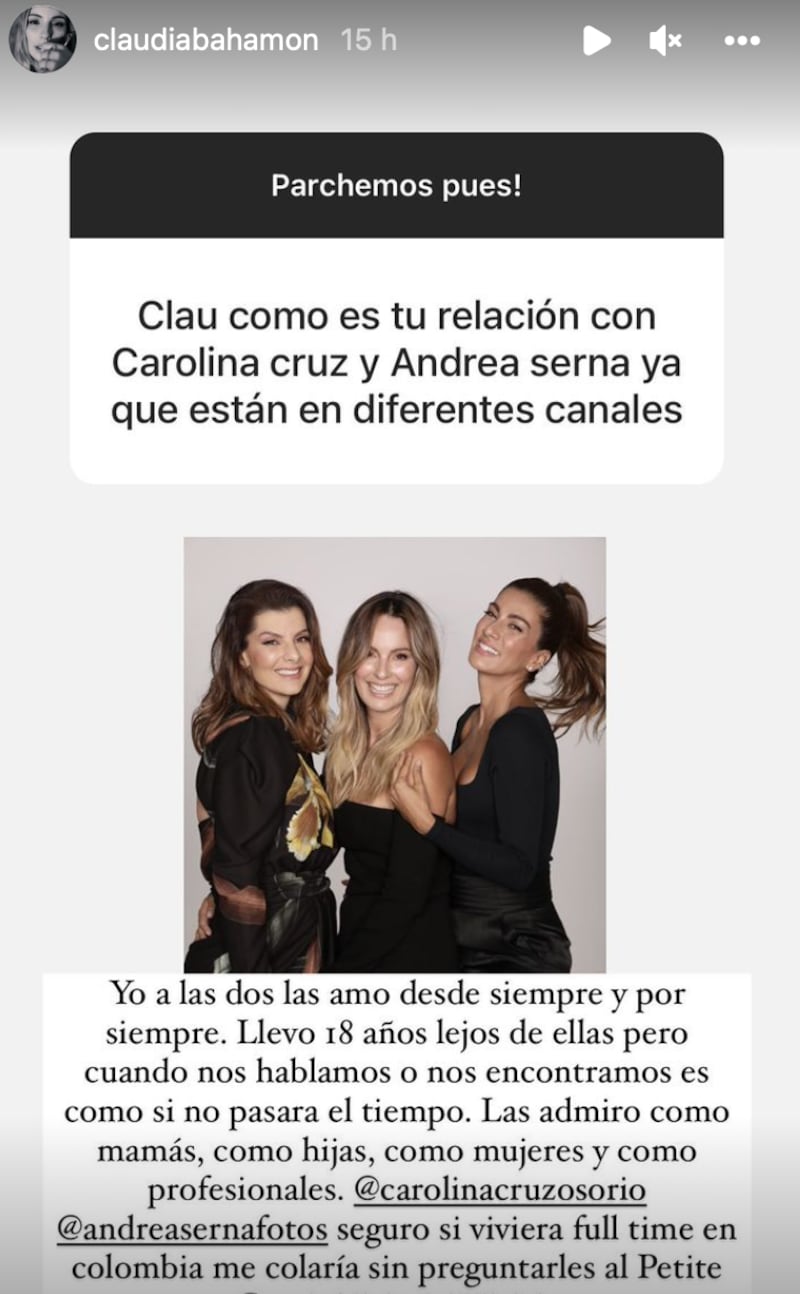Unmute the story sound
Viewport: 800px width, 1294px height.
665,40
